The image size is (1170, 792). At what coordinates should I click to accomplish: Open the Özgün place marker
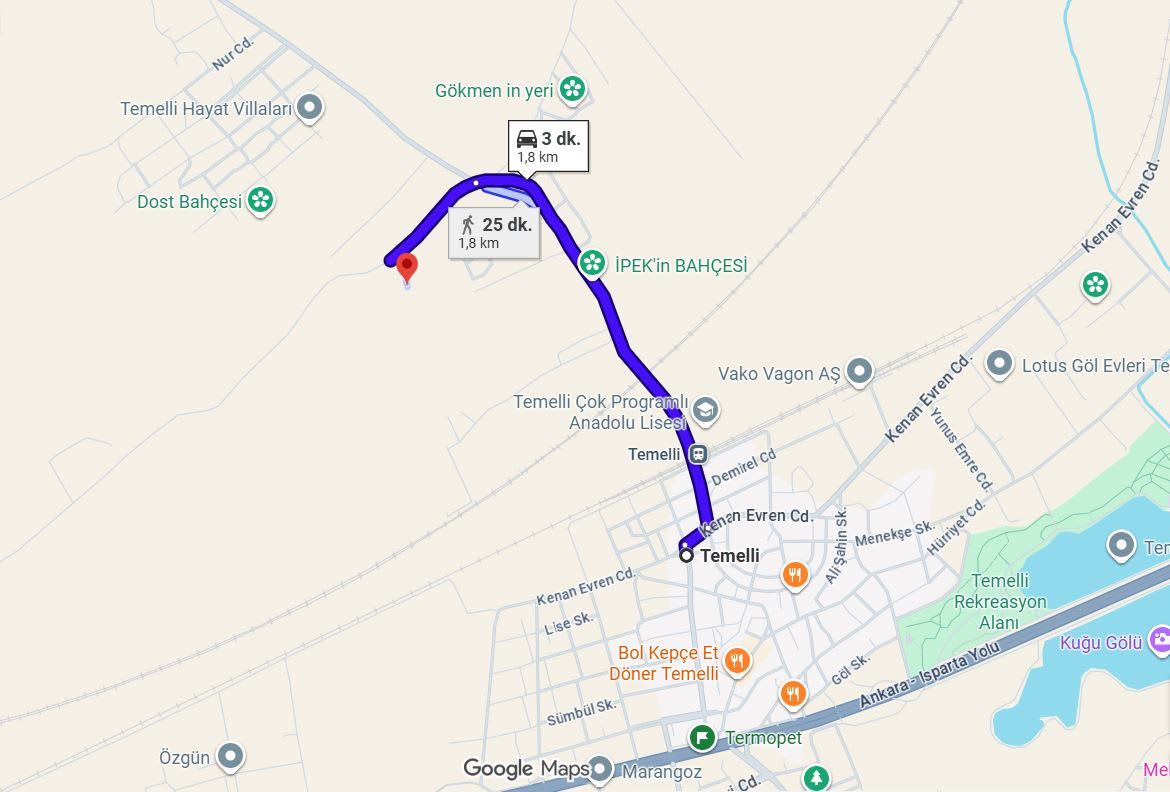(231, 756)
